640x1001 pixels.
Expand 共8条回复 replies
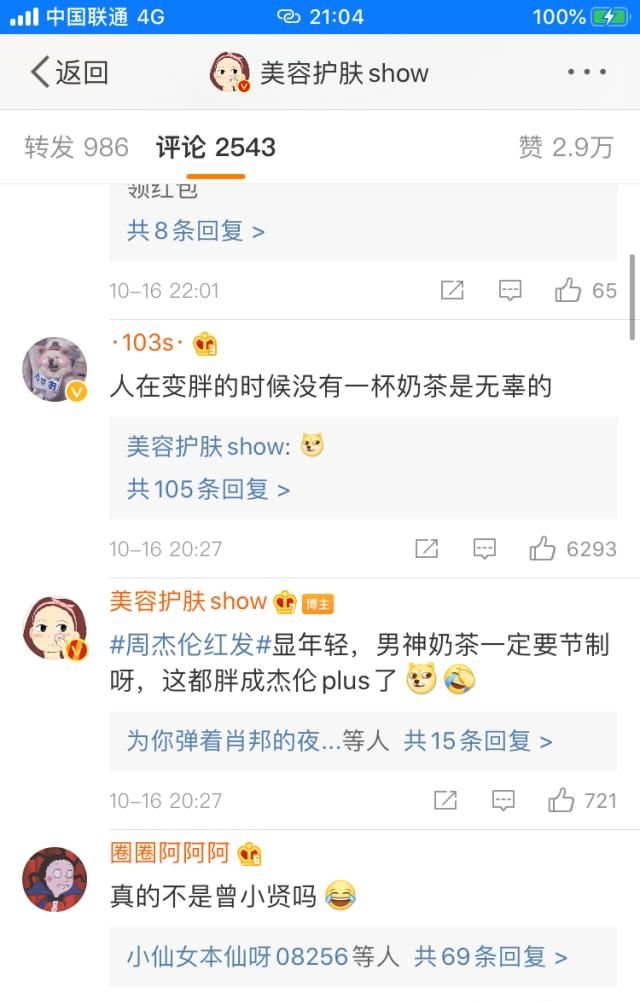click(x=195, y=231)
